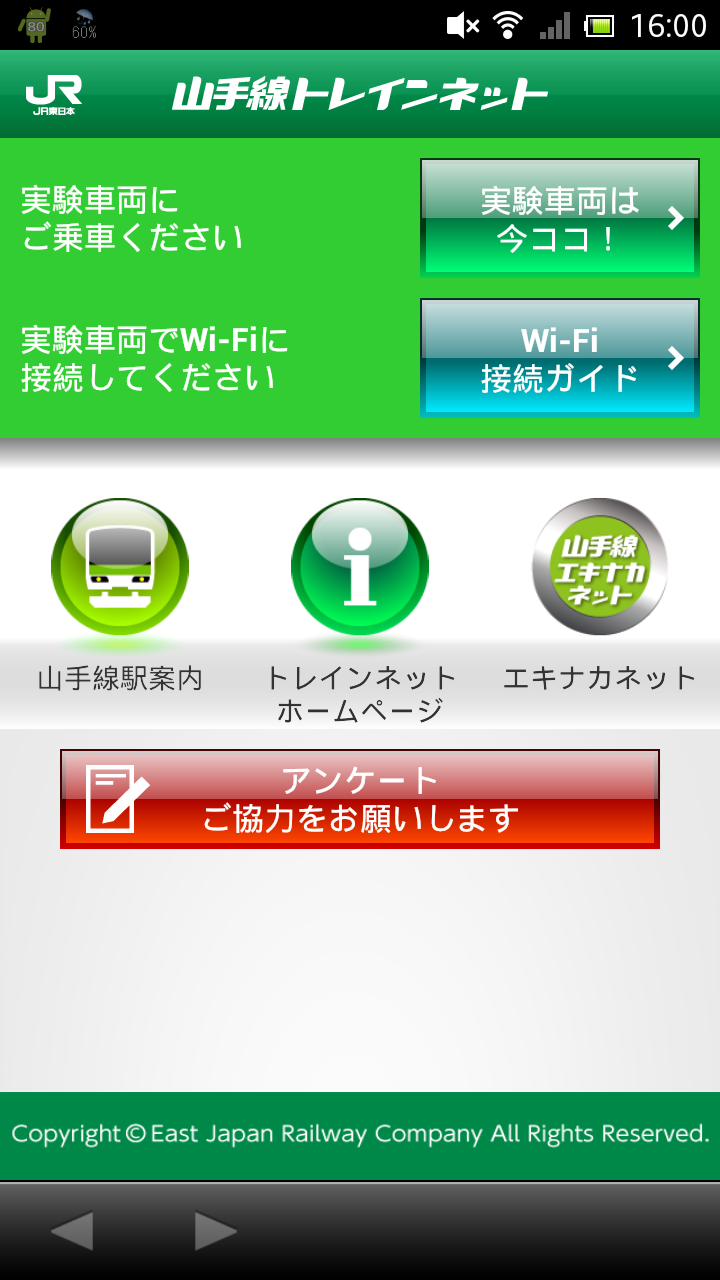Open the 実験車両は今ココ！ button
Screen dimensions: 720x1280
(559, 218)
